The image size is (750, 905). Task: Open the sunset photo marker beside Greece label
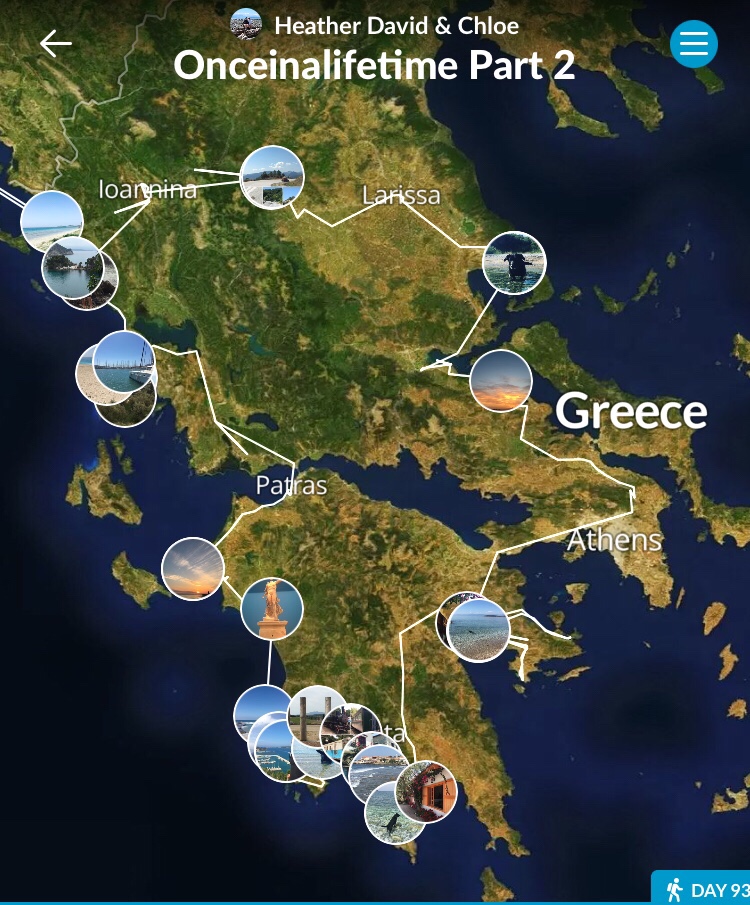pyautogui.click(x=500, y=381)
